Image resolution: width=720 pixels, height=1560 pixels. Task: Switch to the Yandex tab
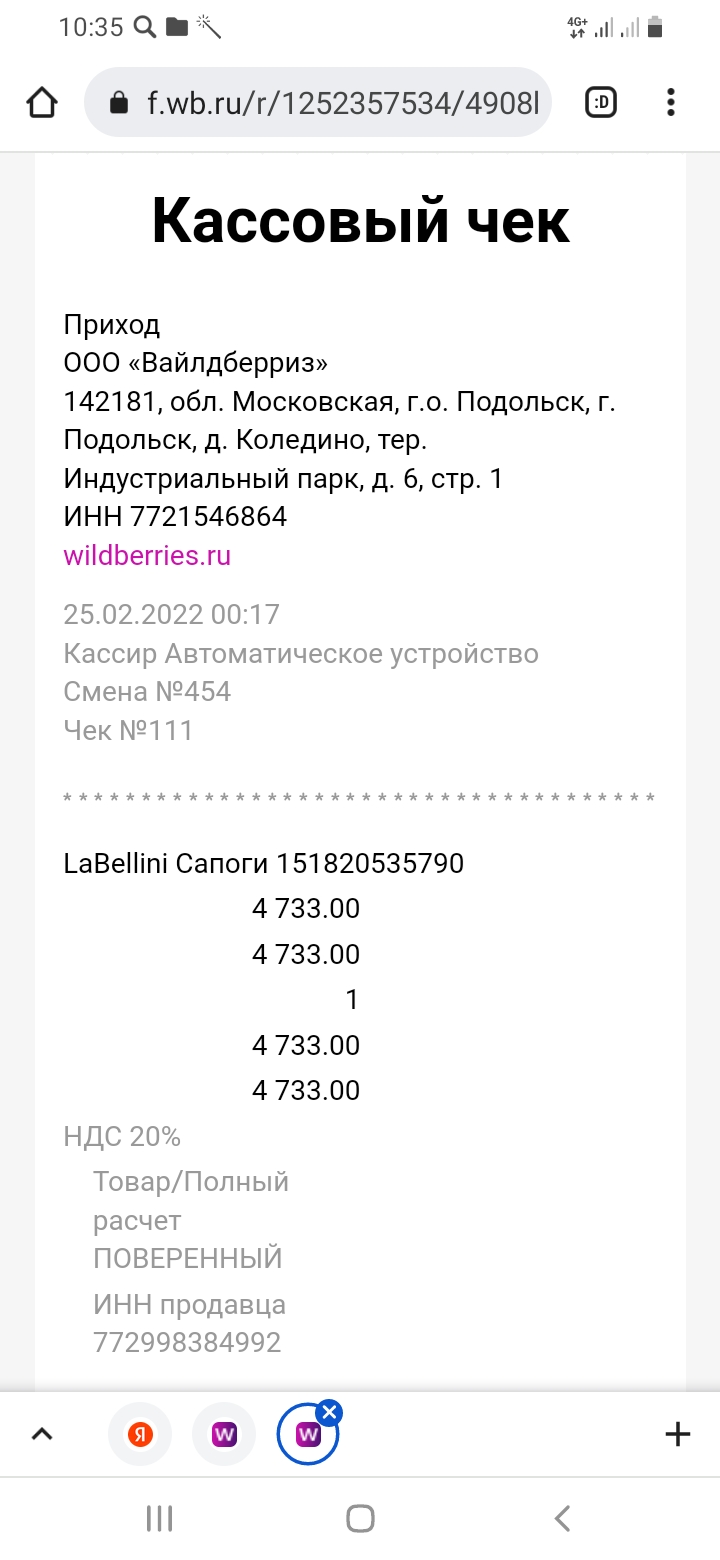click(x=140, y=1434)
